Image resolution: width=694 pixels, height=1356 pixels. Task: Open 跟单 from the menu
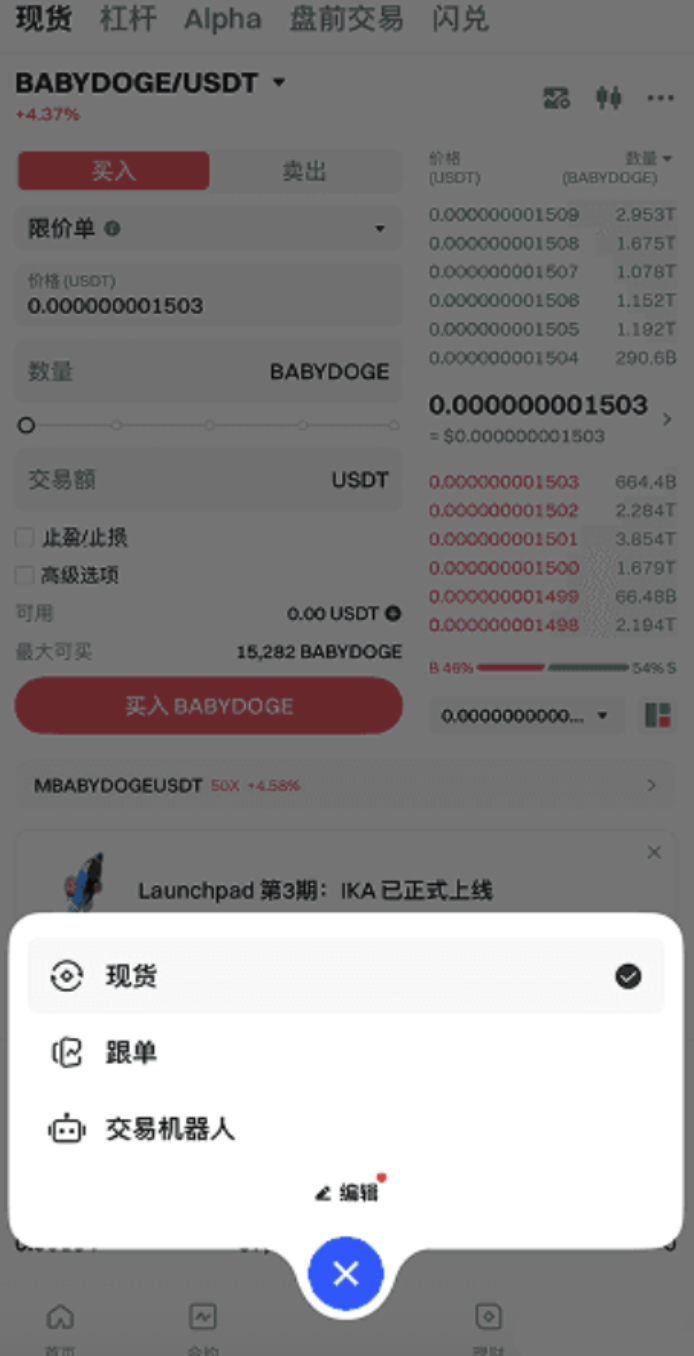pos(130,1053)
